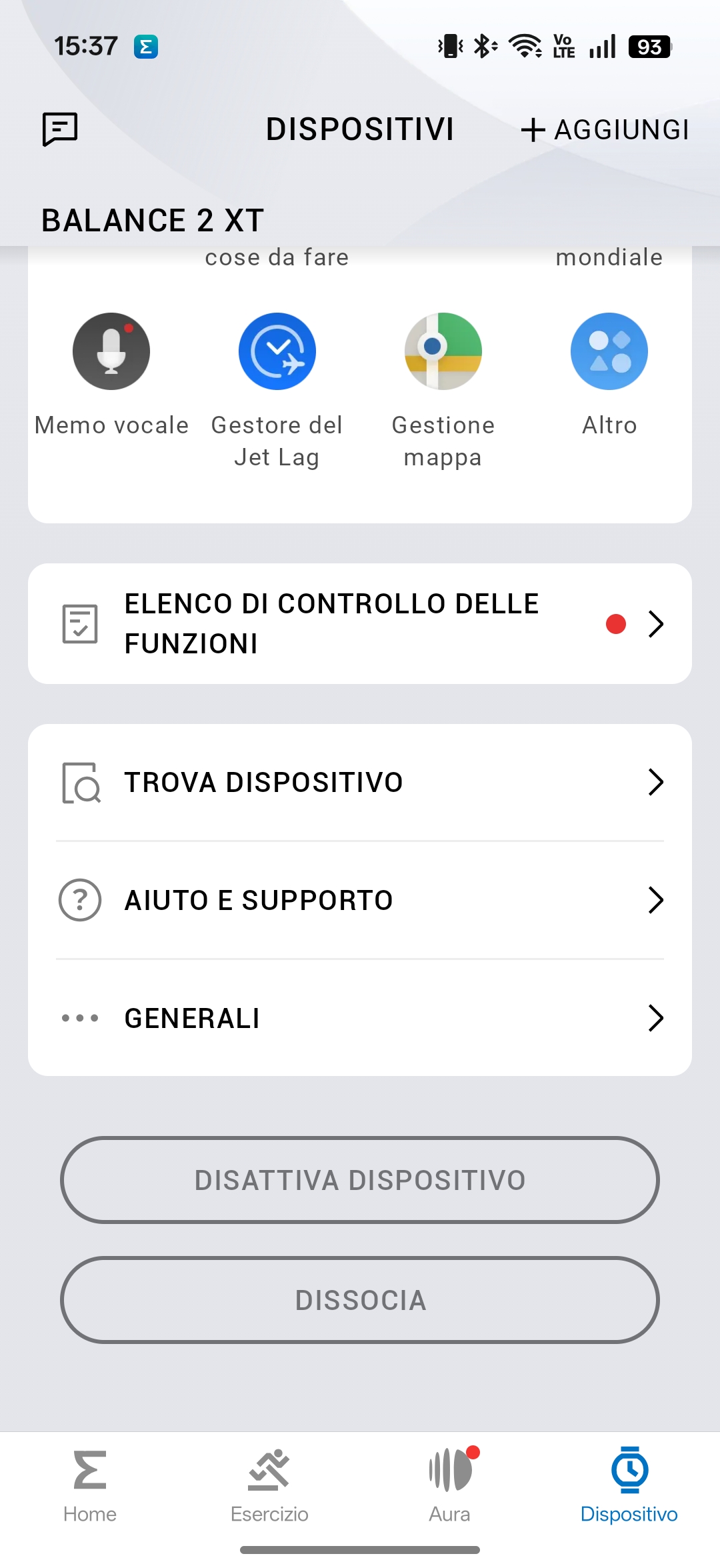This screenshot has width=720, height=1568.
Task: Show more apps via Altro
Action: (609, 351)
